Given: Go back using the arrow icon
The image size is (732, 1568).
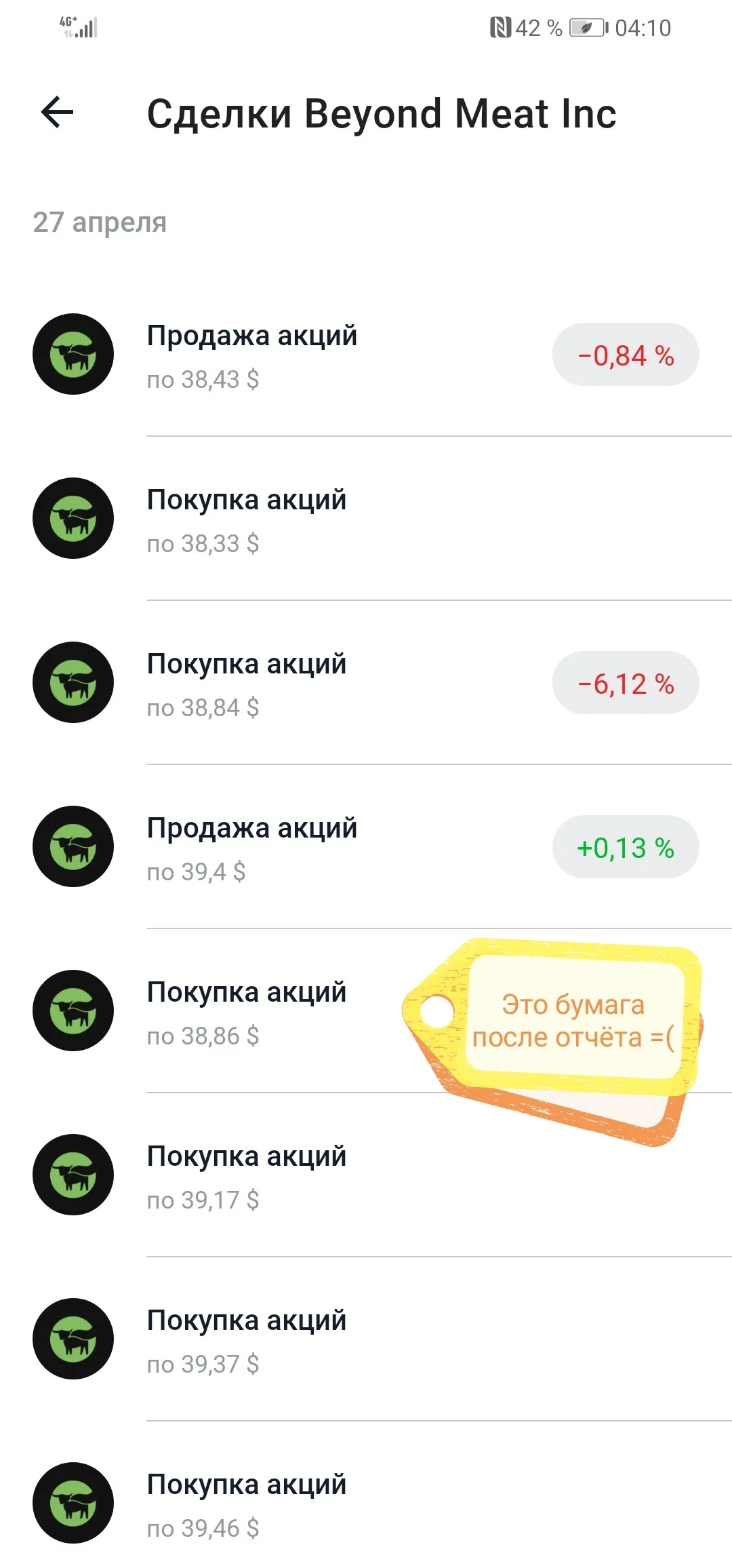Looking at the screenshot, I should (57, 112).
